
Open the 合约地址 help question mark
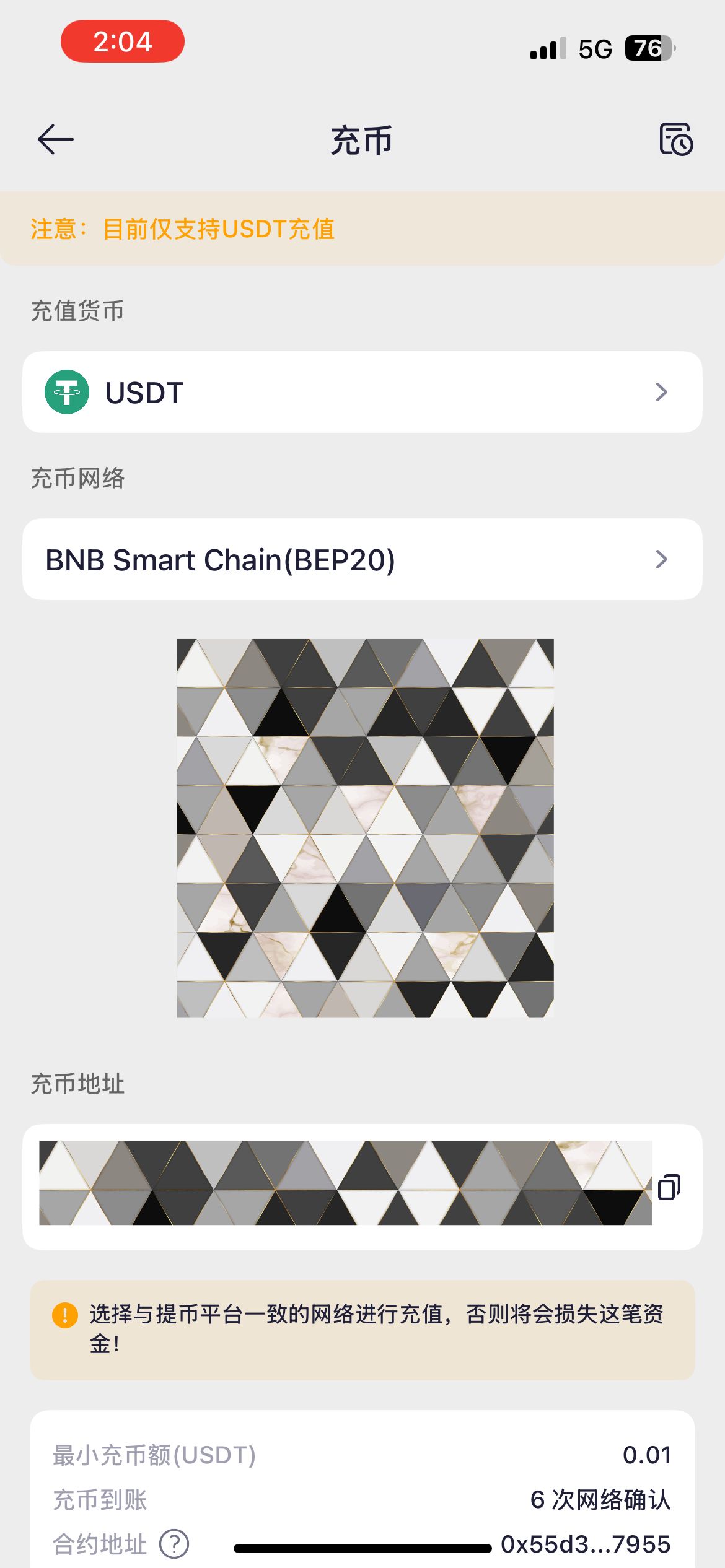point(174,1543)
